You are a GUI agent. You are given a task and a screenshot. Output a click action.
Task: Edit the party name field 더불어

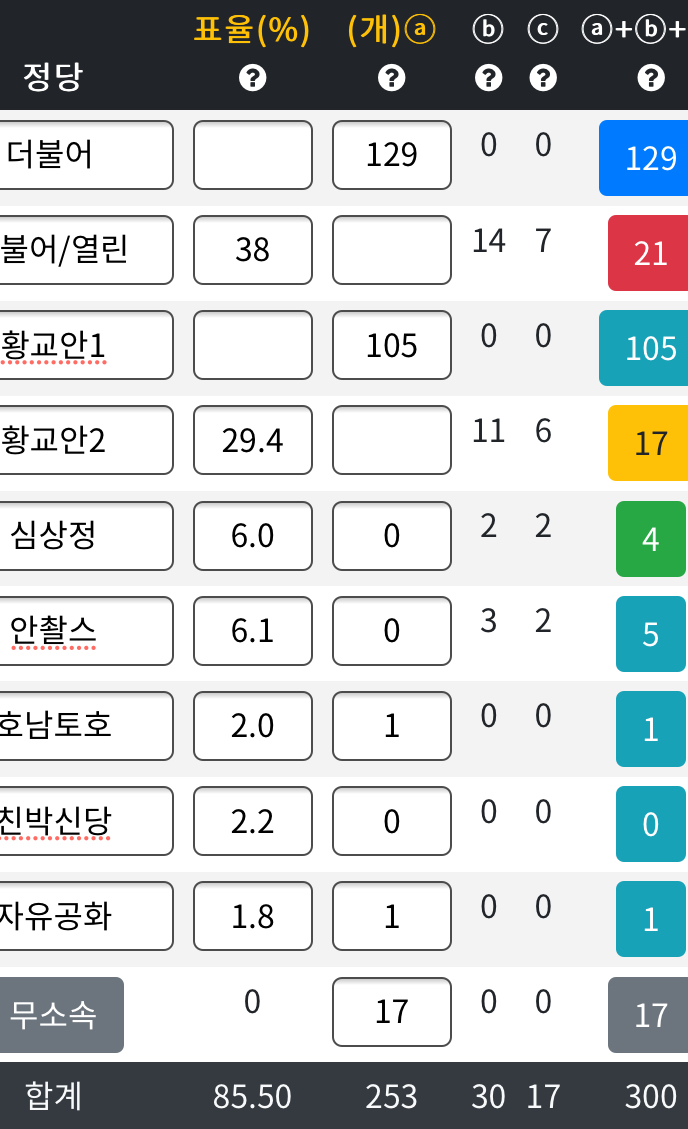(x=86, y=155)
